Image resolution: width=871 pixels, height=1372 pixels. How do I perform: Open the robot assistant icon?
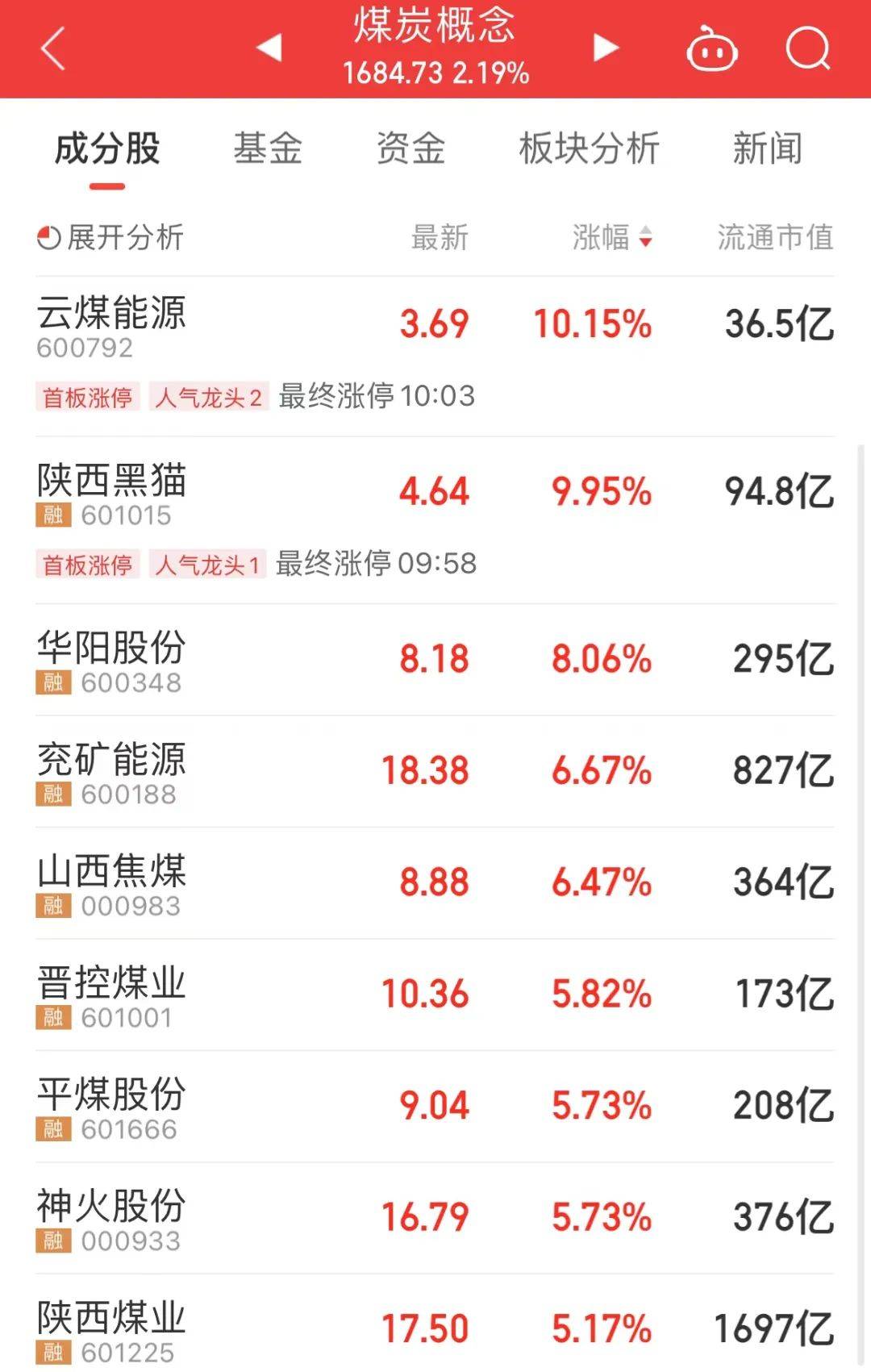(711, 50)
